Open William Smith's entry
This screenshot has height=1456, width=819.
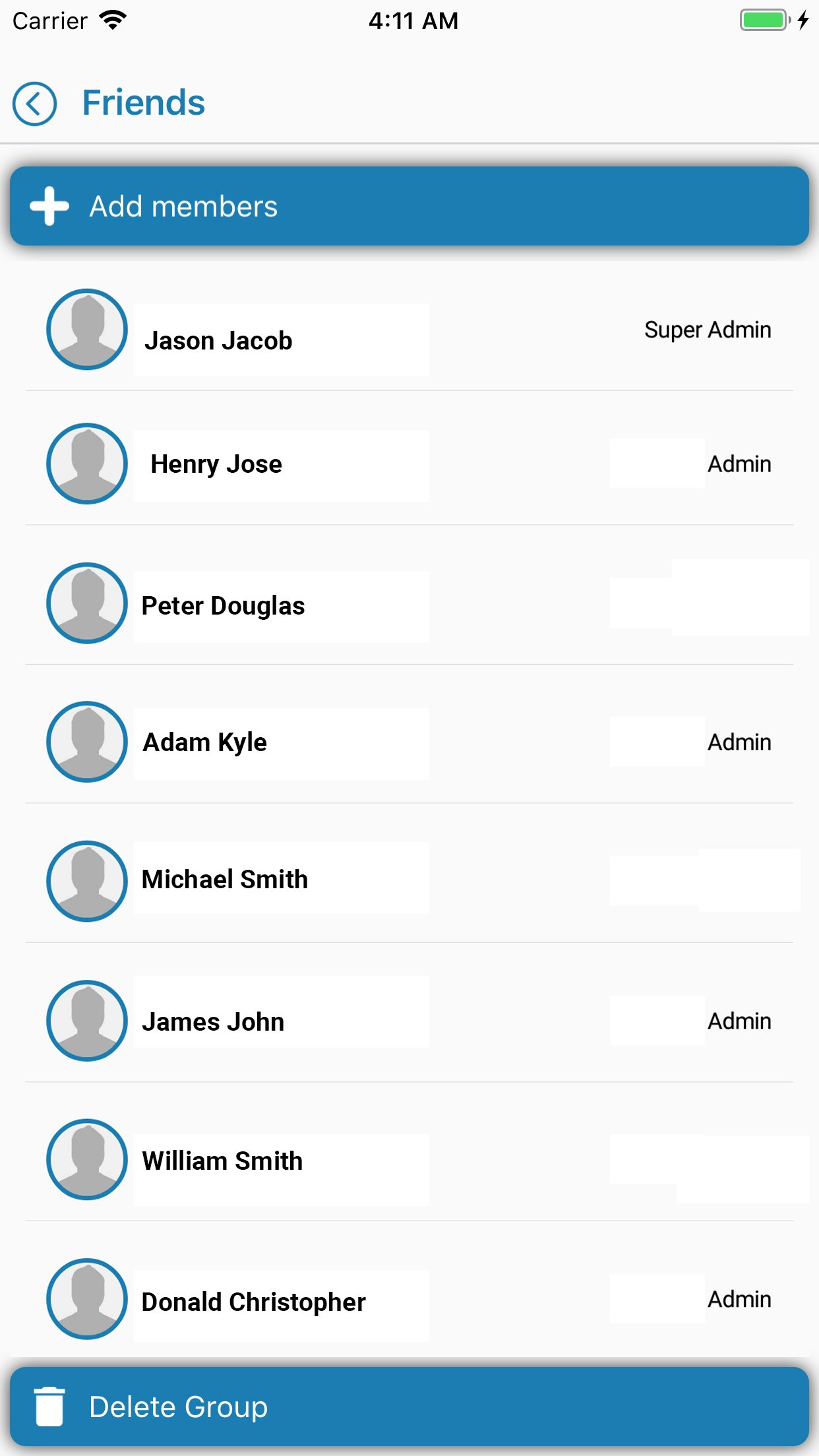(409, 1159)
